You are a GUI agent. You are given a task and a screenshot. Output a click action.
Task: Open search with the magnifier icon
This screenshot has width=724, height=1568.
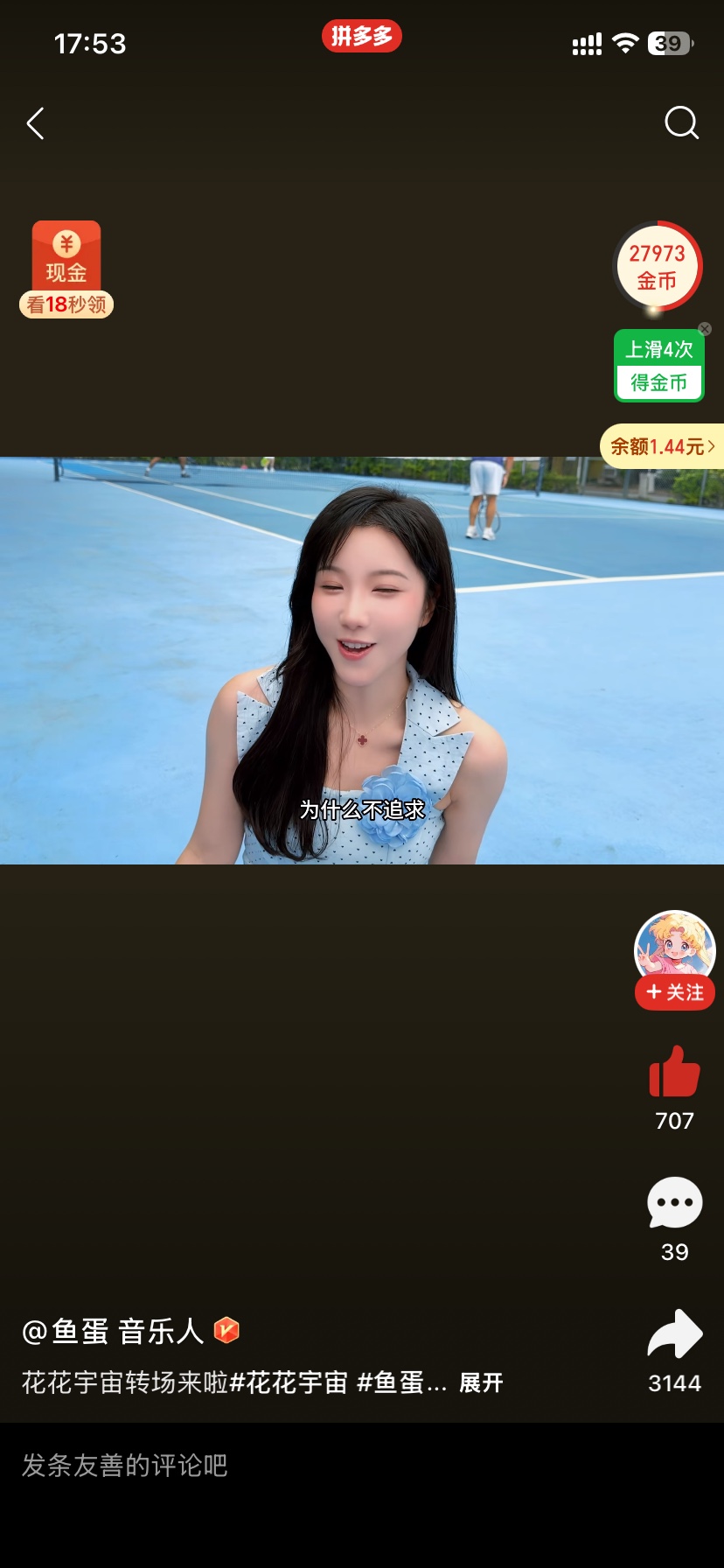(681, 123)
